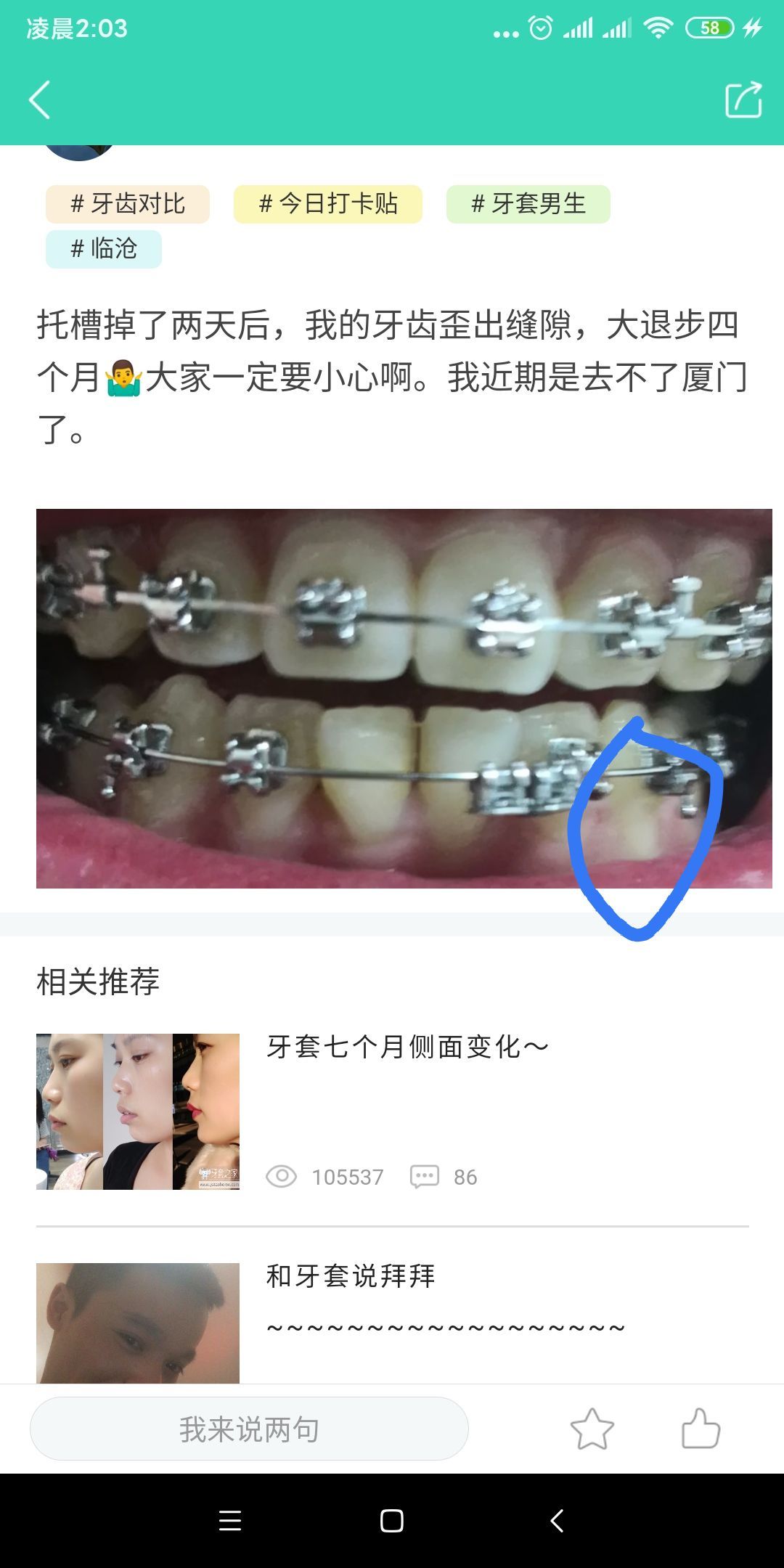Select the #牙套男生 tag

[x=528, y=204]
